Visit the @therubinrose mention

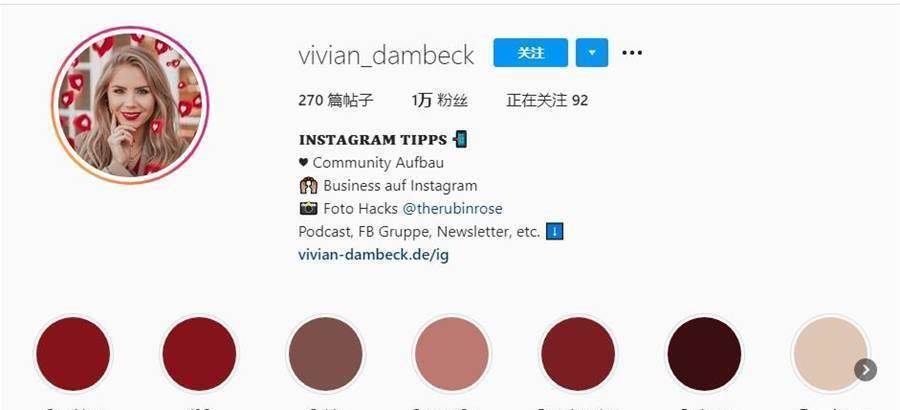click(x=452, y=209)
